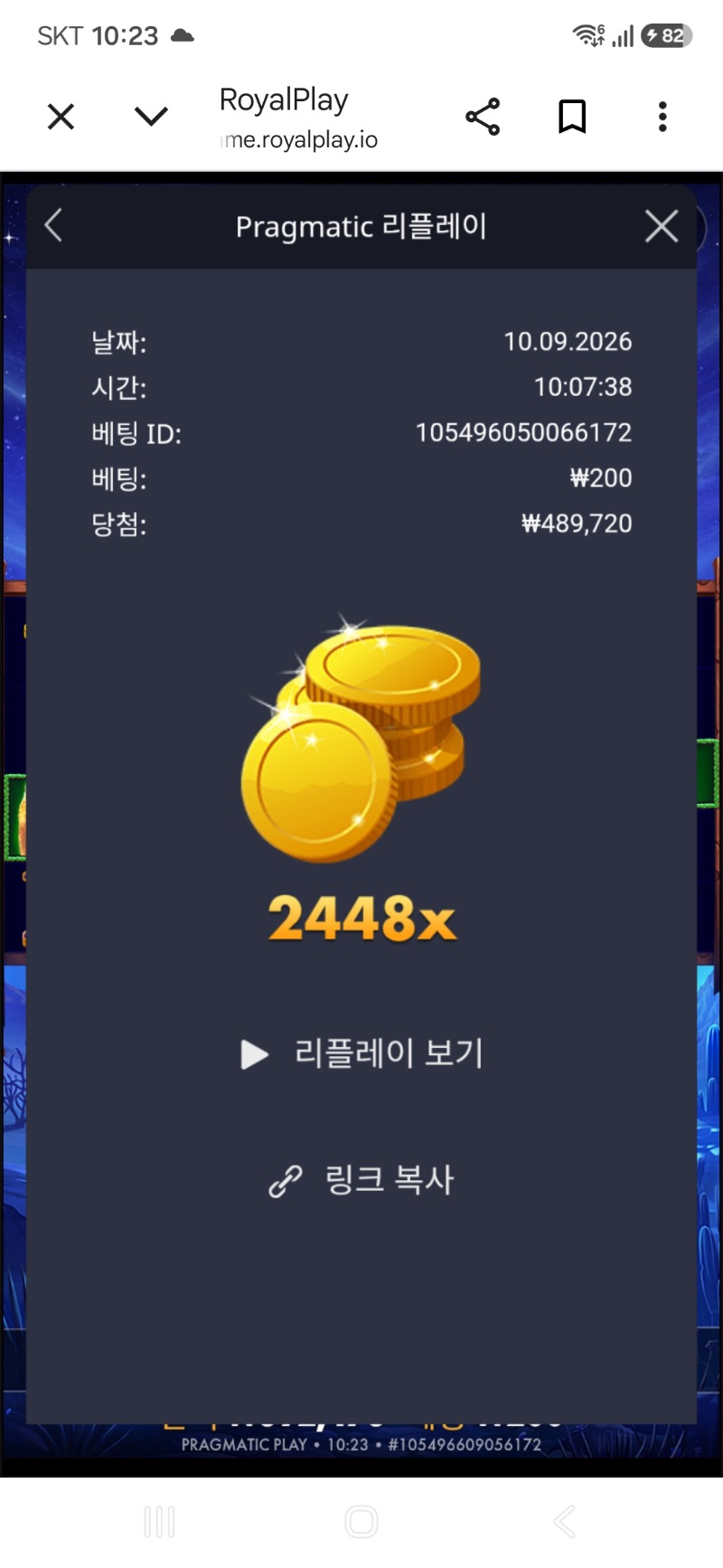The image size is (723, 1568).
Task: Go to the home screen
Action: click(x=361, y=1522)
